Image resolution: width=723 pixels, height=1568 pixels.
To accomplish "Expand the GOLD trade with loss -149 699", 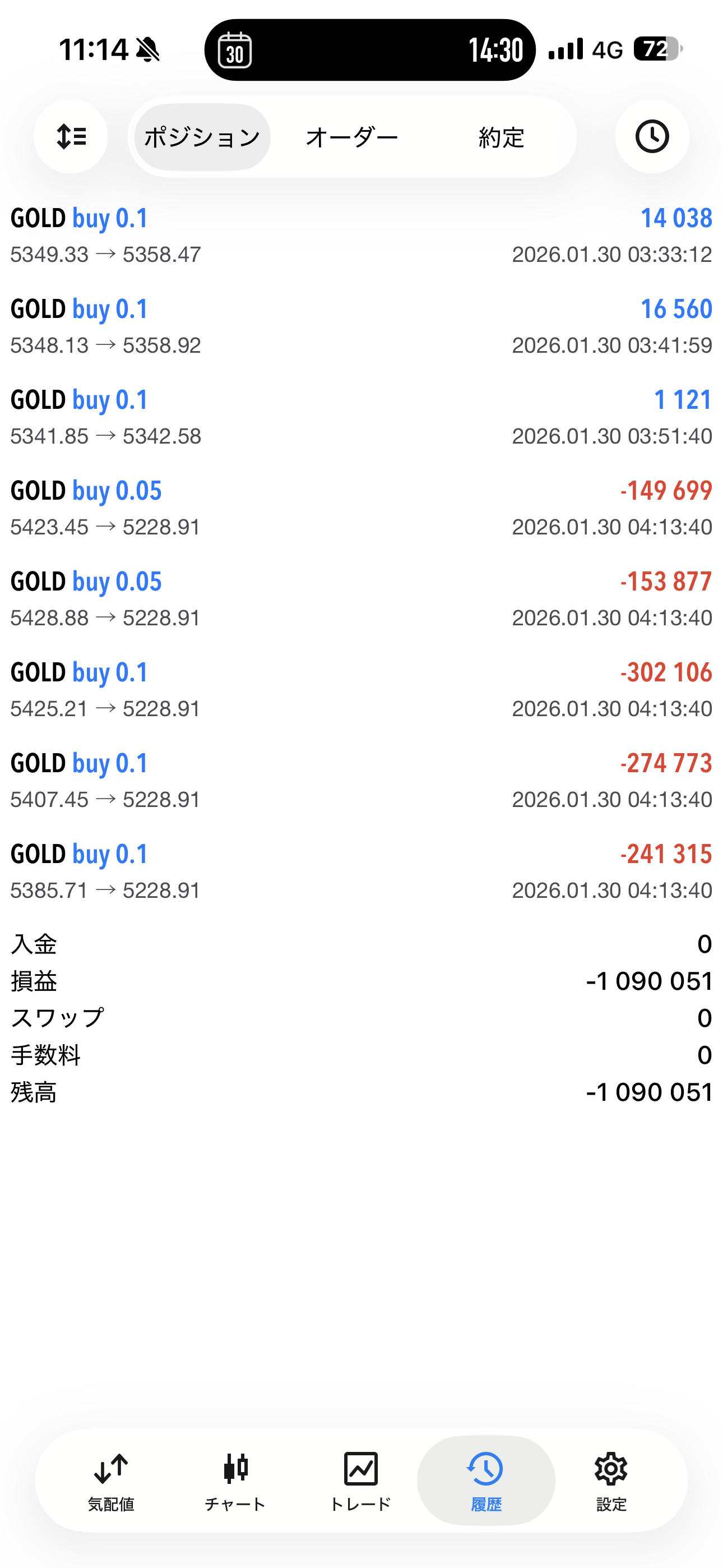I will 361,508.
